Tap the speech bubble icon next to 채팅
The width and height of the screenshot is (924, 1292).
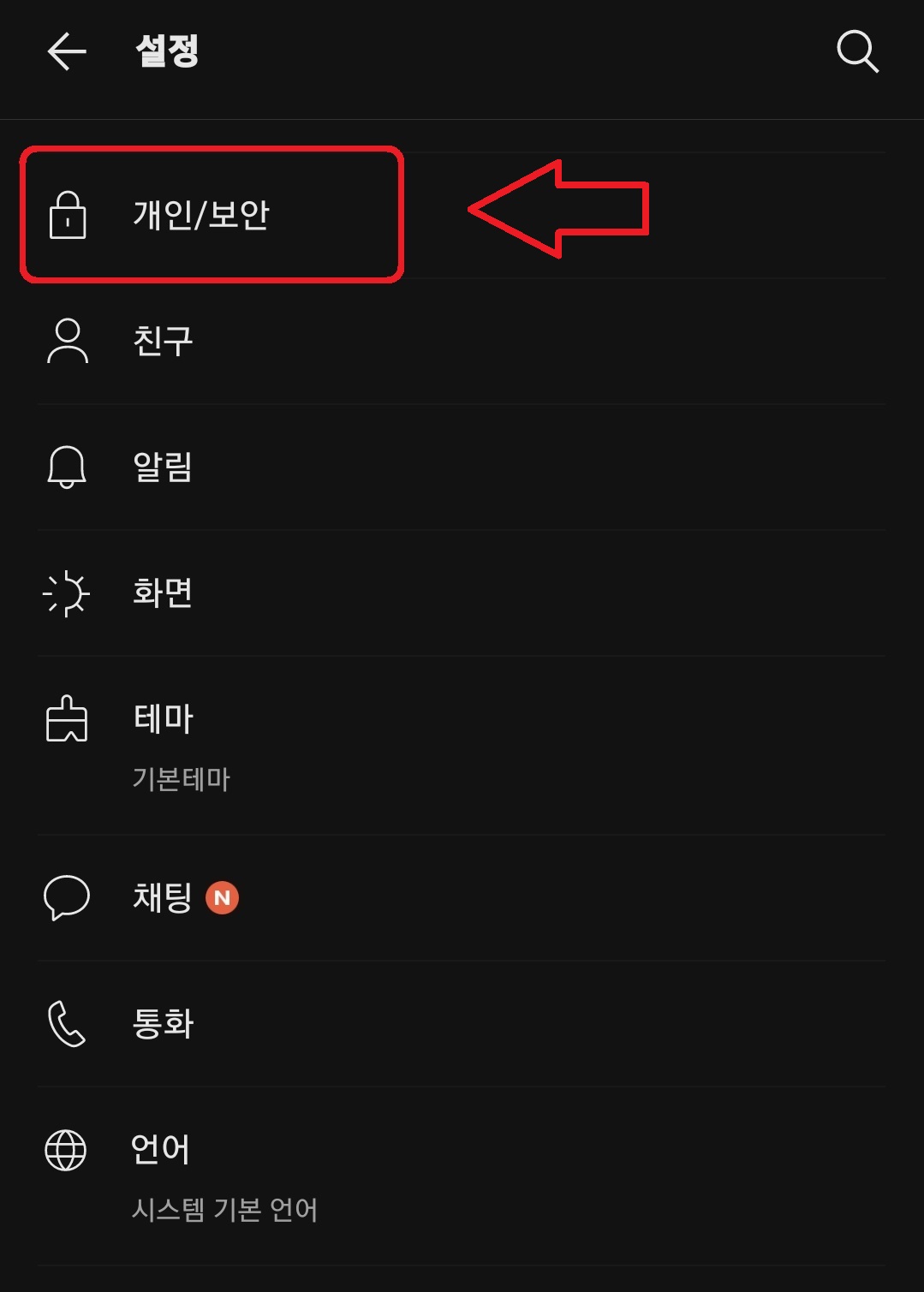67,898
